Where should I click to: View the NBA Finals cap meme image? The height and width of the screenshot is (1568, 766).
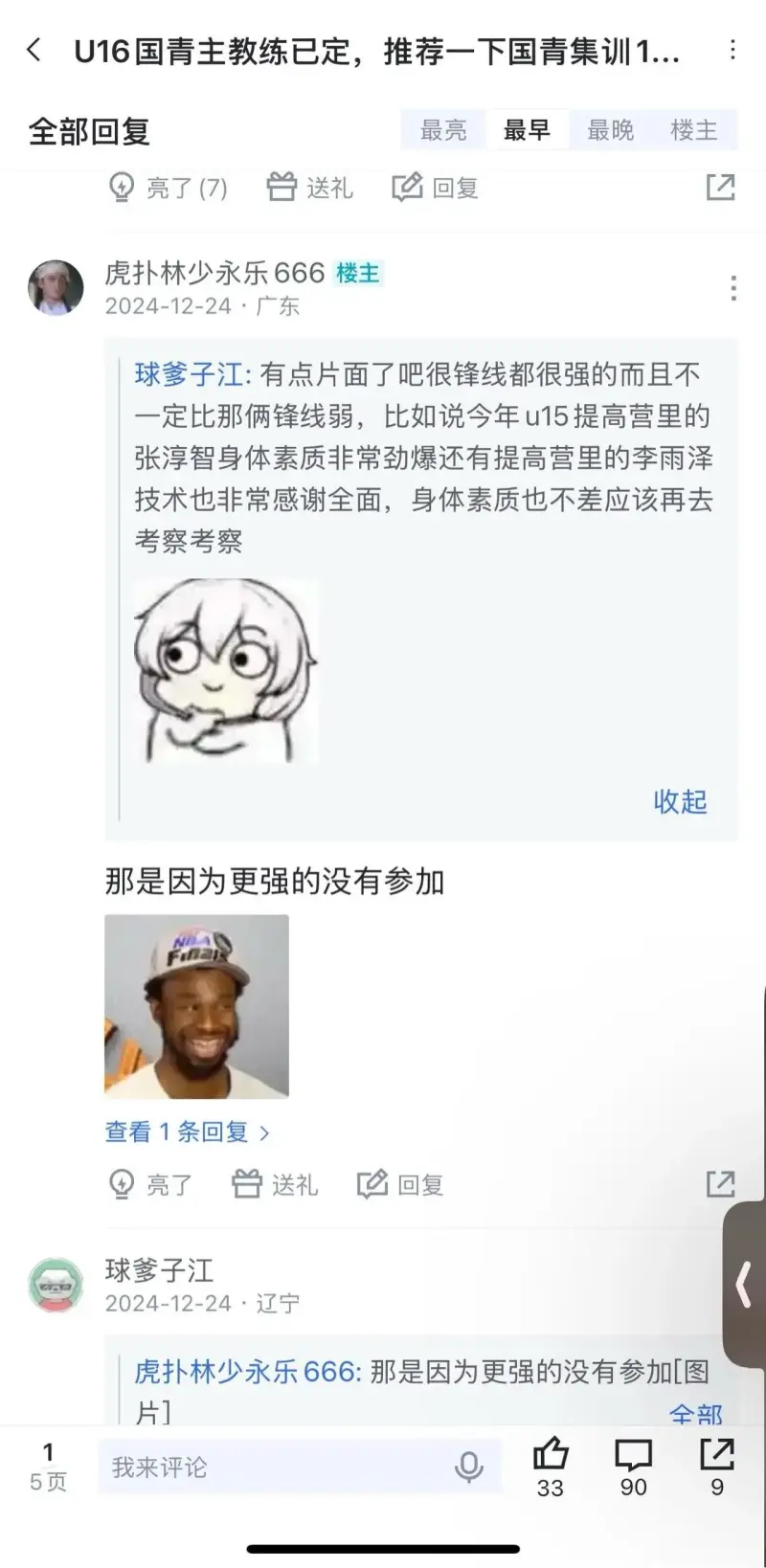coord(196,1006)
